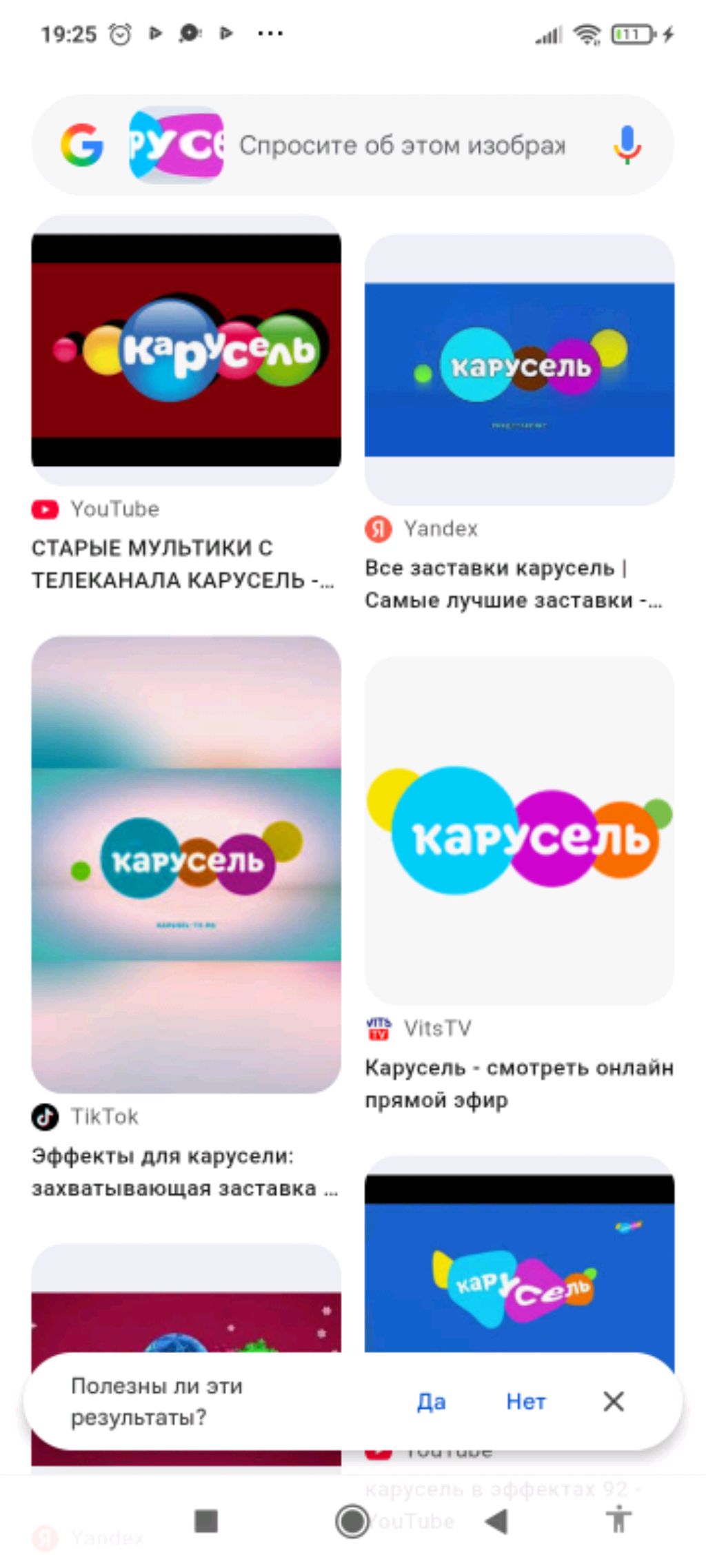
Task: Open YouTube result 'СТАРЫЕ МУЛЬТИКИ С ТЕЛЕКАНАЛА КАРУСЕЛЬ'
Action: coord(186,350)
